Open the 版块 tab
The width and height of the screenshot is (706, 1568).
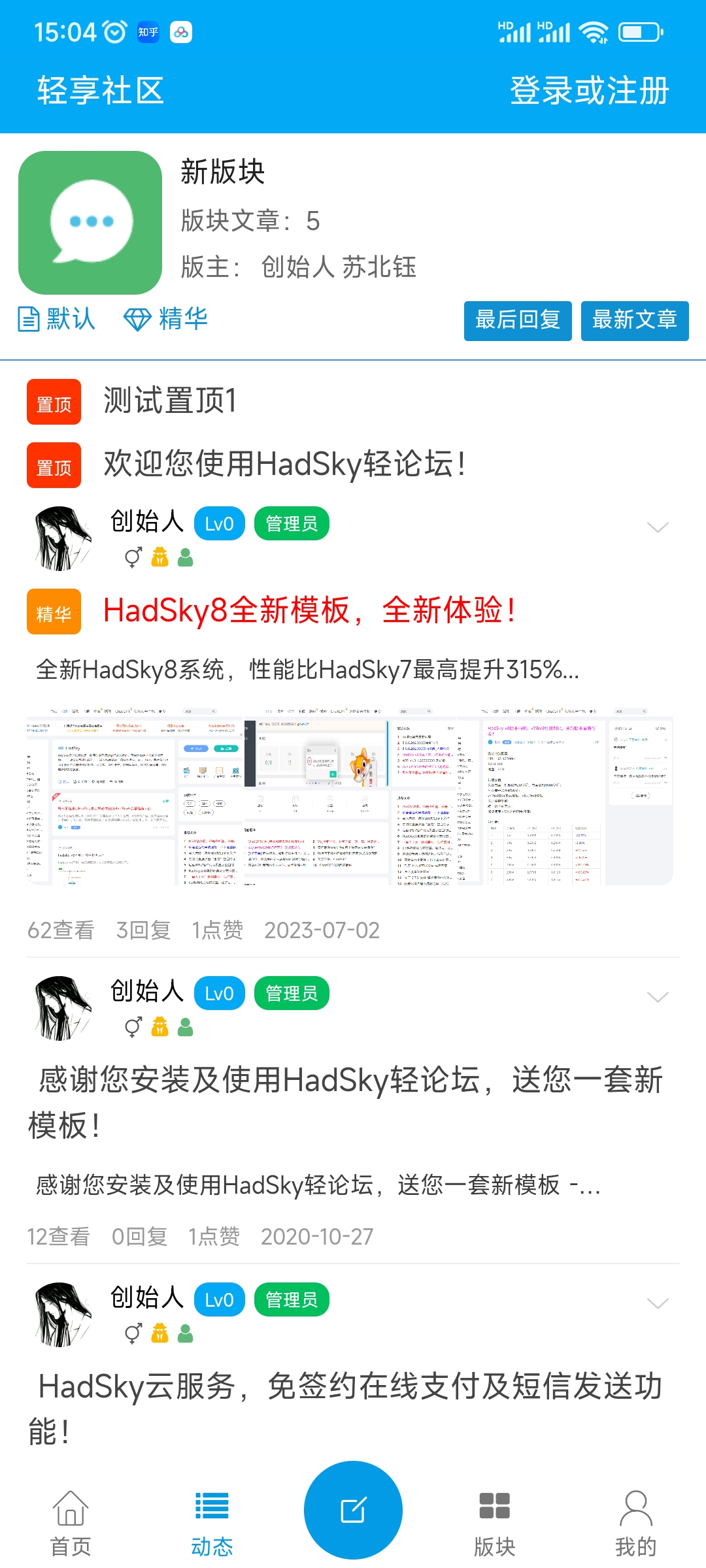click(x=494, y=1524)
